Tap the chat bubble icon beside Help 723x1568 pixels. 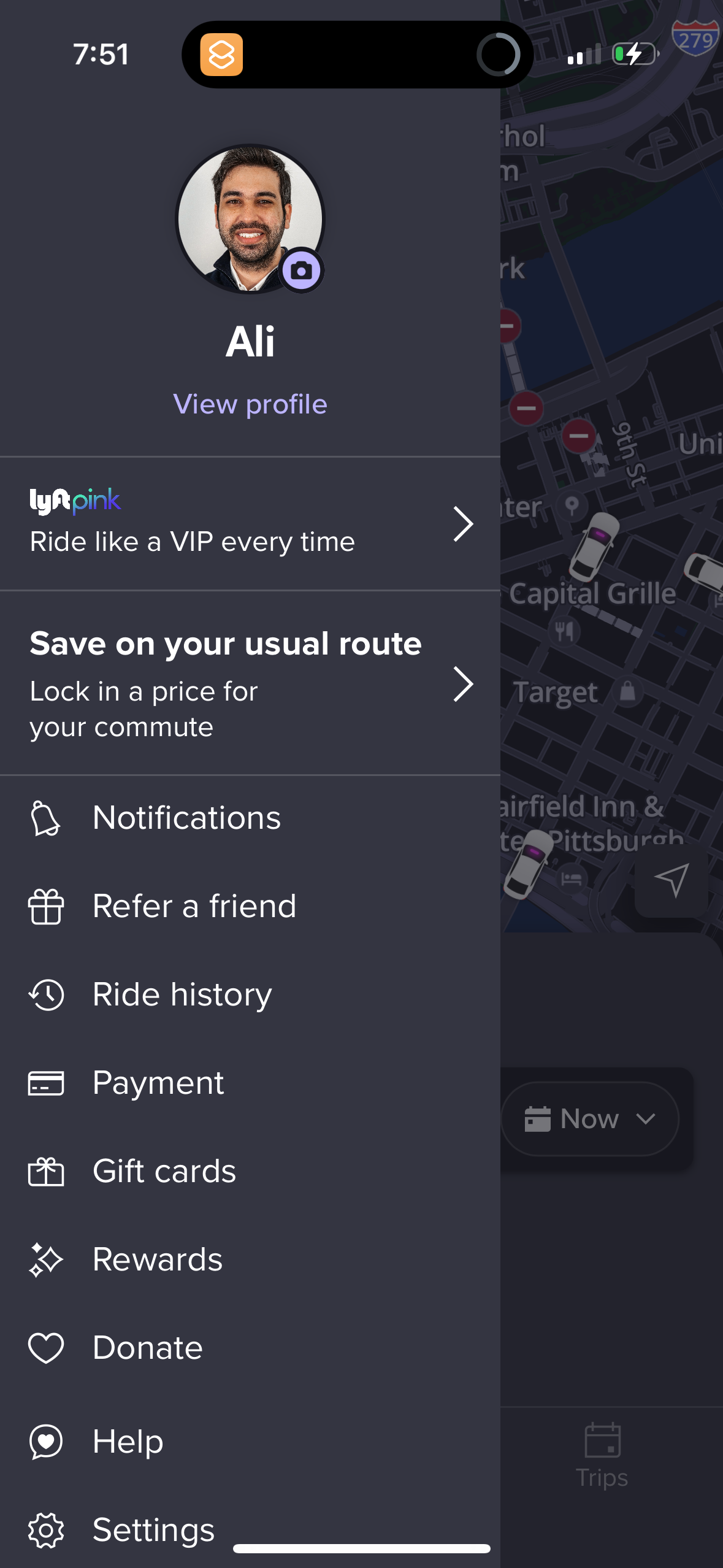tap(45, 1441)
